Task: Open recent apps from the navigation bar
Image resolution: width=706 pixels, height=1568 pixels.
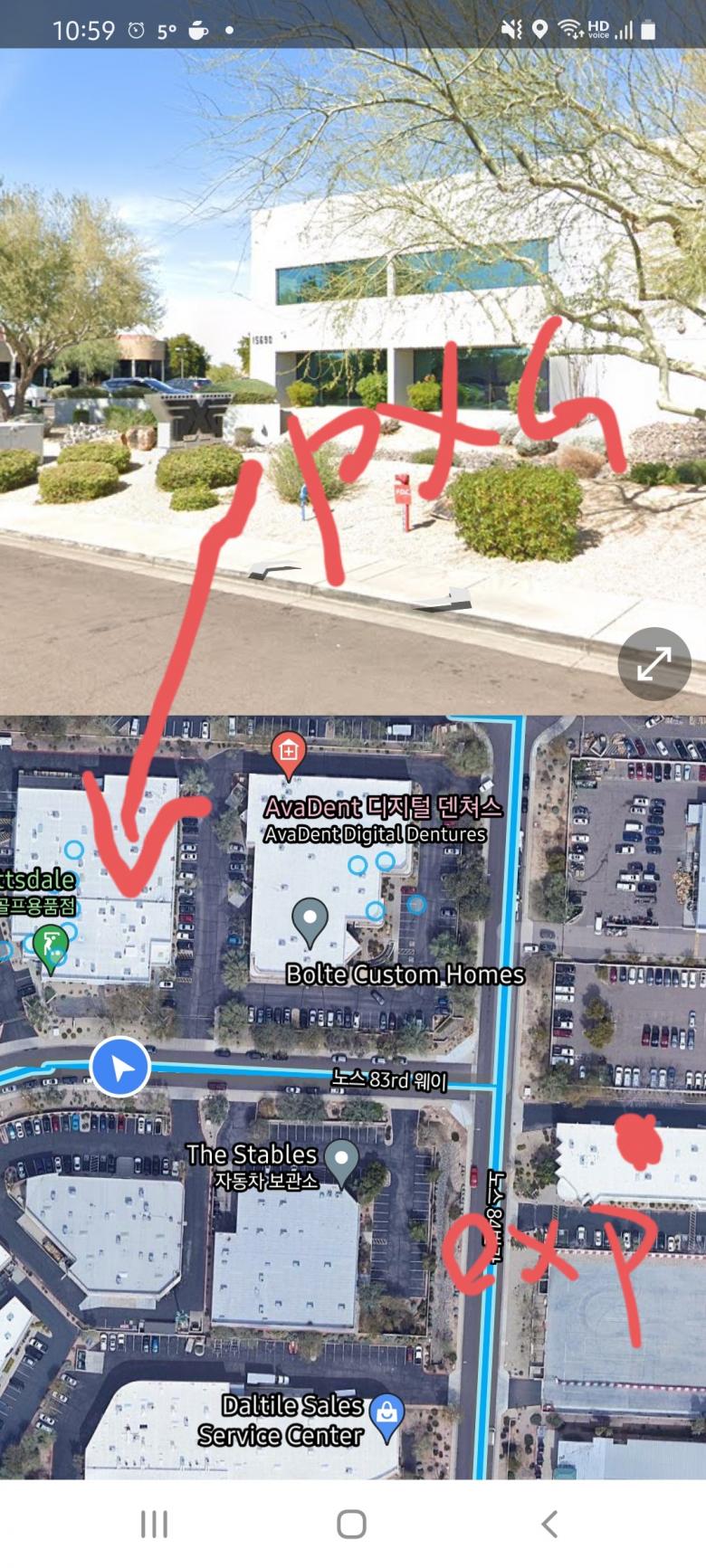Action: (x=155, y=1524)
